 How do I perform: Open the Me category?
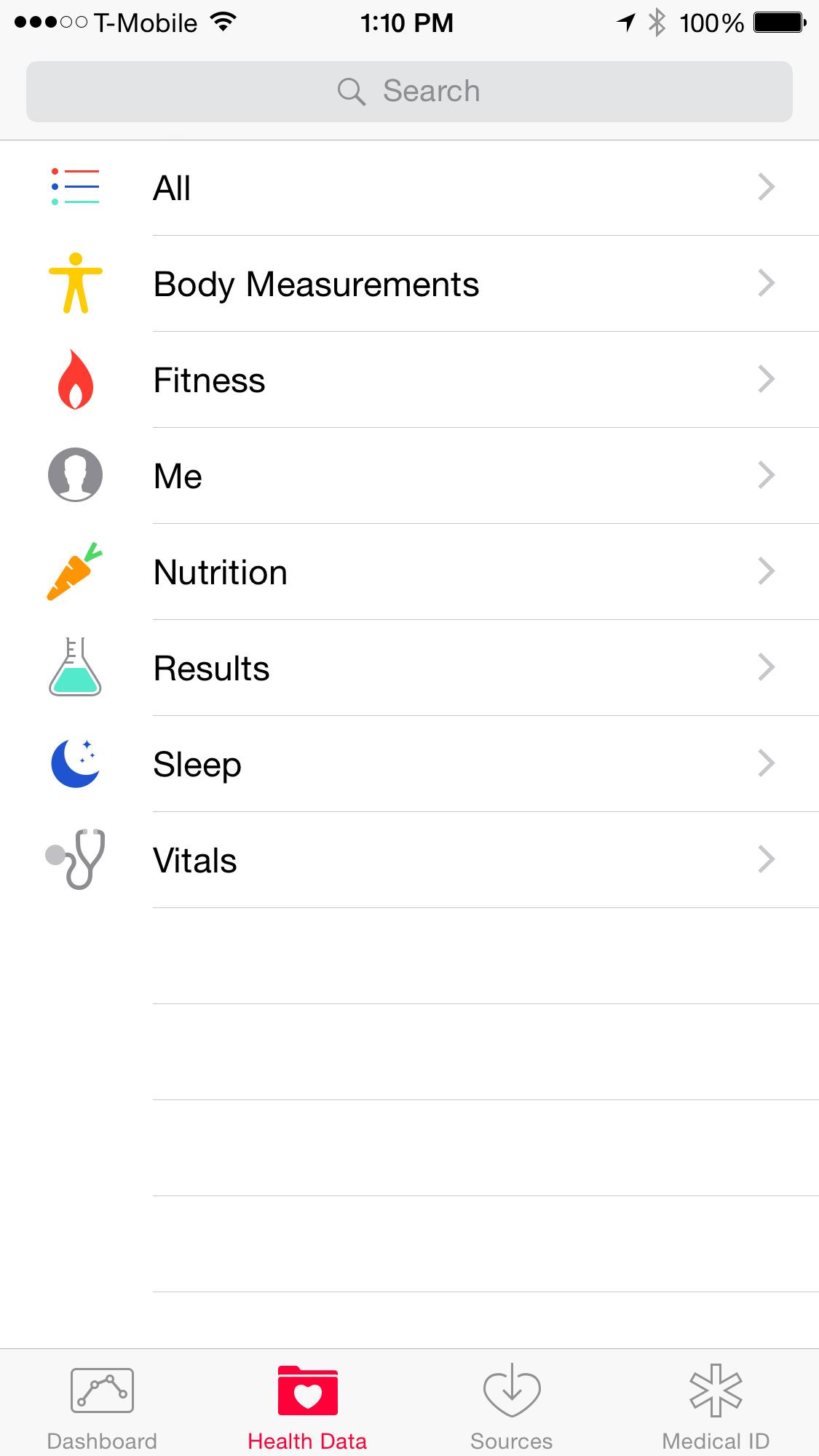(x=409, y=476)
